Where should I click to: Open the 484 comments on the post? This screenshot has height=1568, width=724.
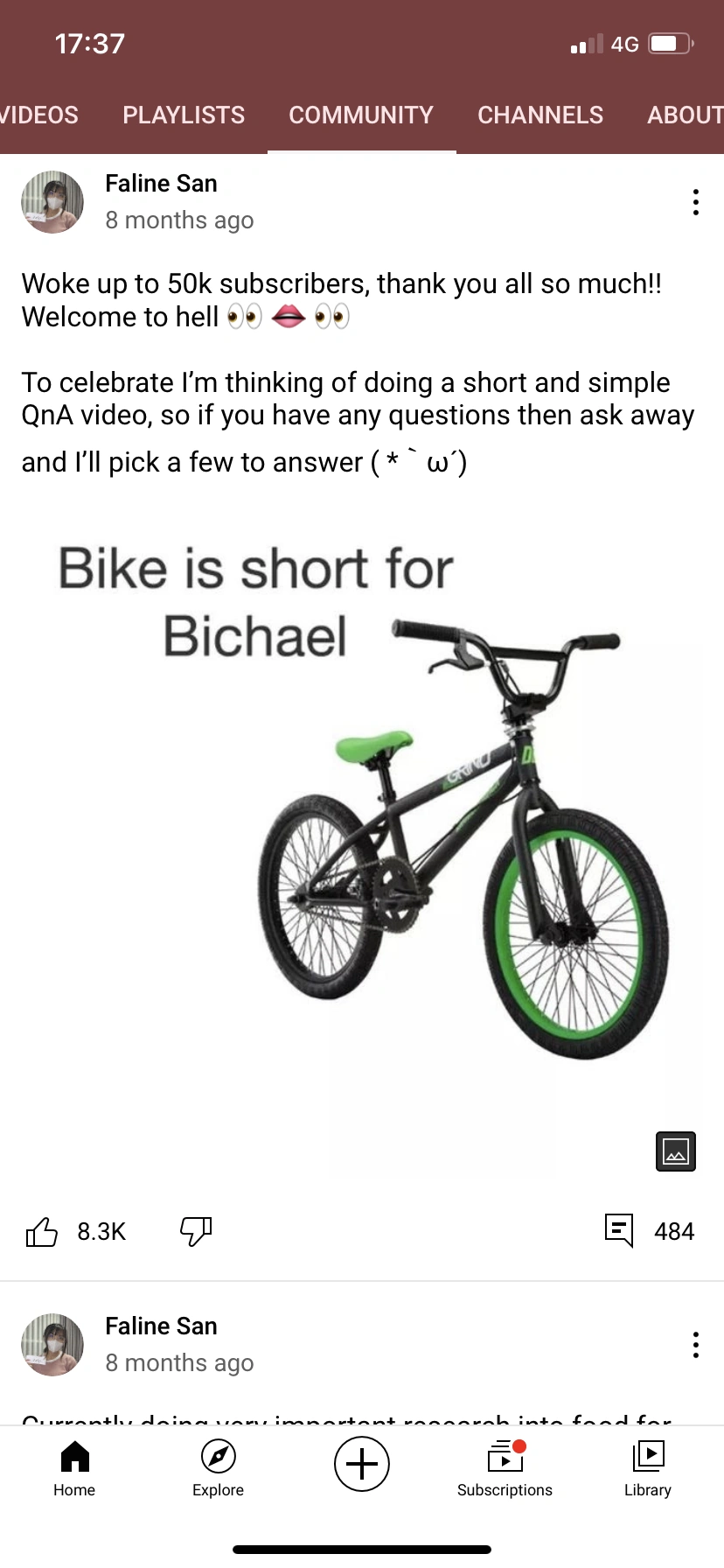tap(620, 1230)
